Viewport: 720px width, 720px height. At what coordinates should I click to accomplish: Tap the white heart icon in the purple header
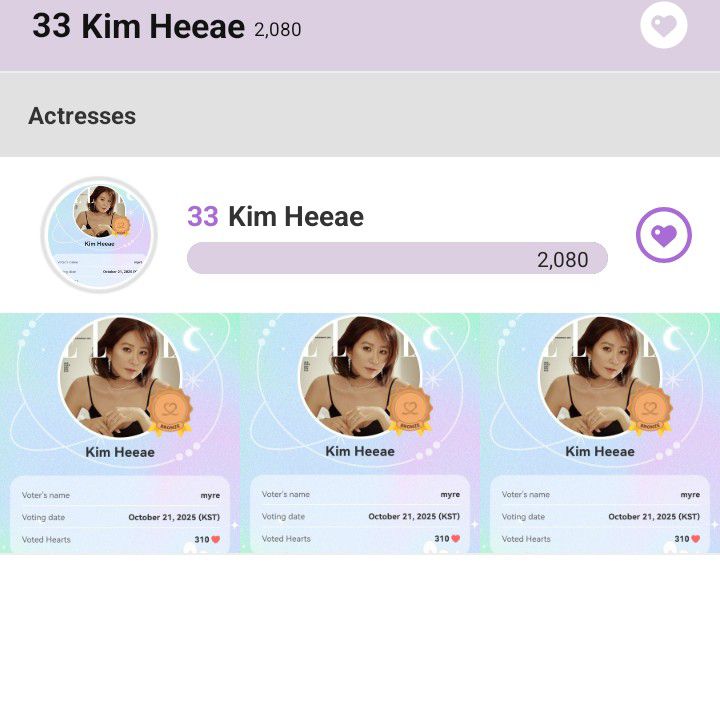tap(663, 24)
